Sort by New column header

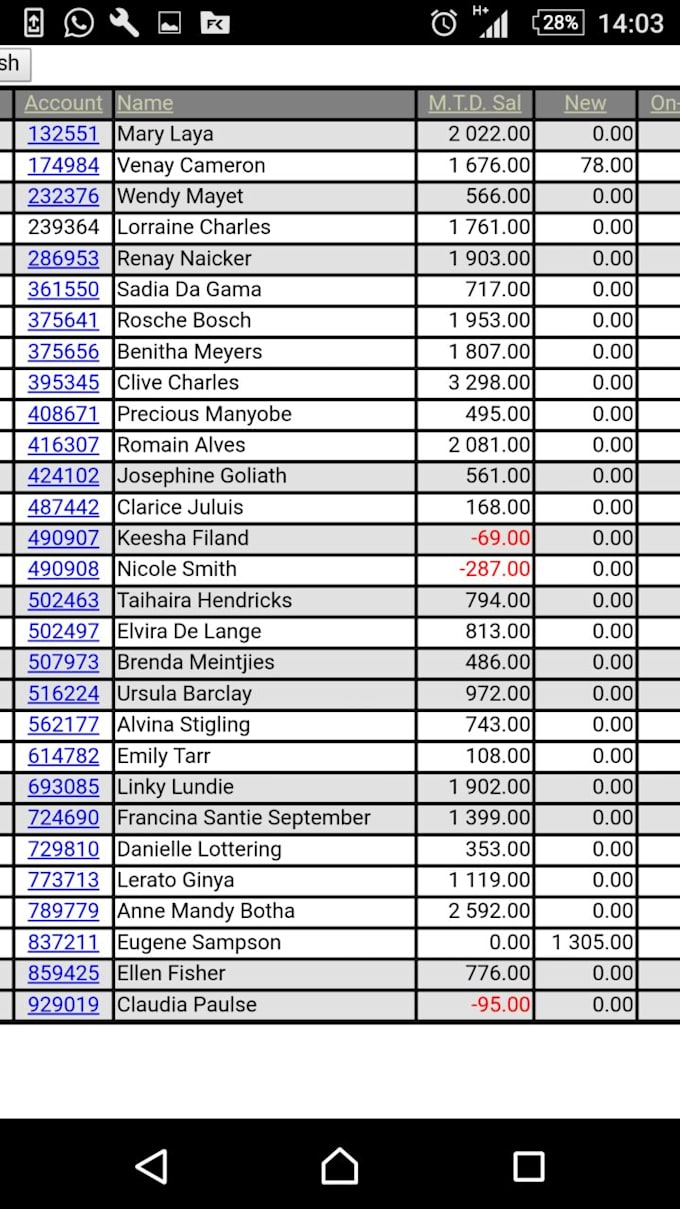pyautogui.click(x=585, y=103)
